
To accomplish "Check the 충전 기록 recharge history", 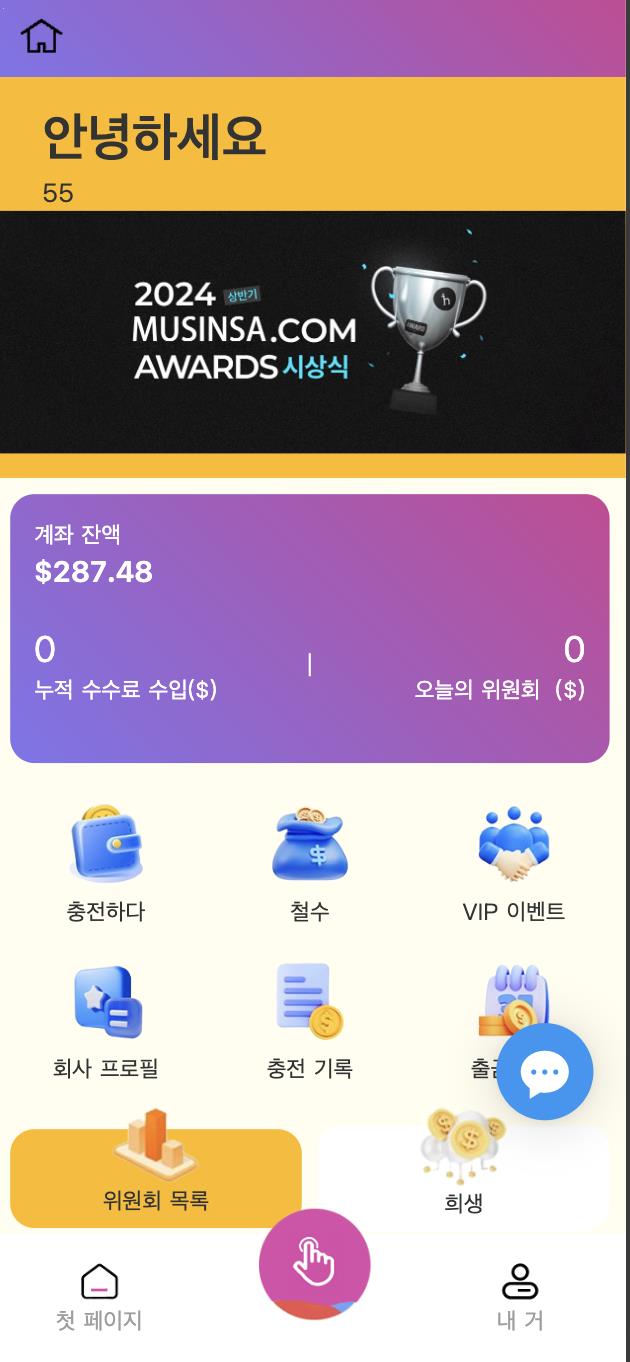I will (x=310, y=1021).
